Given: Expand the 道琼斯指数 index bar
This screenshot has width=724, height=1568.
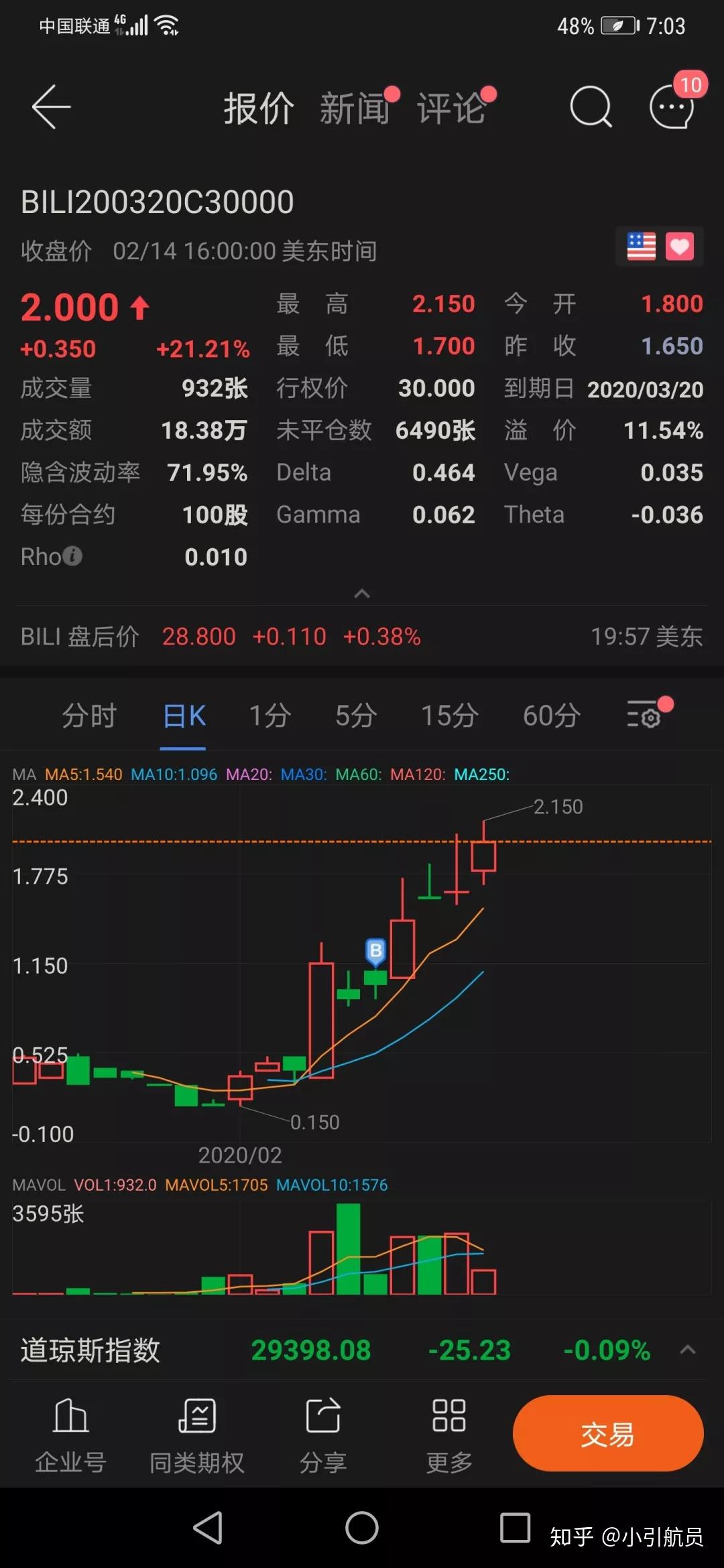Looking at the screenshot, I should click(688, 1350).
